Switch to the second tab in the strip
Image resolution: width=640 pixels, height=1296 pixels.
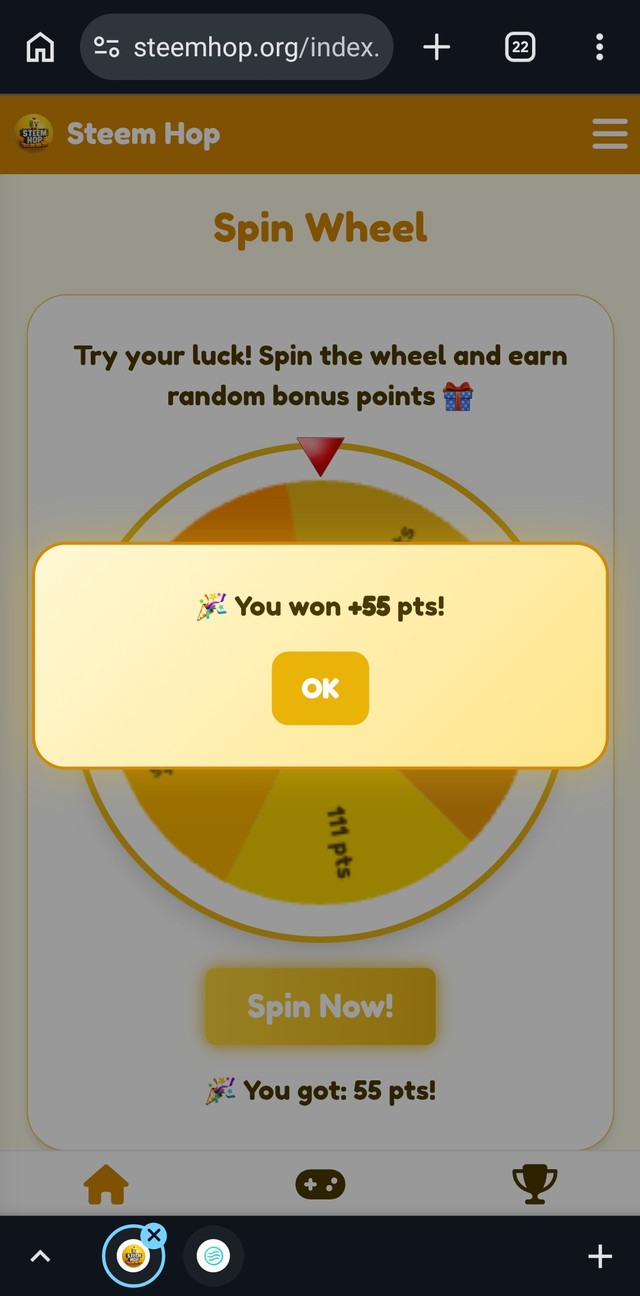213,1257
